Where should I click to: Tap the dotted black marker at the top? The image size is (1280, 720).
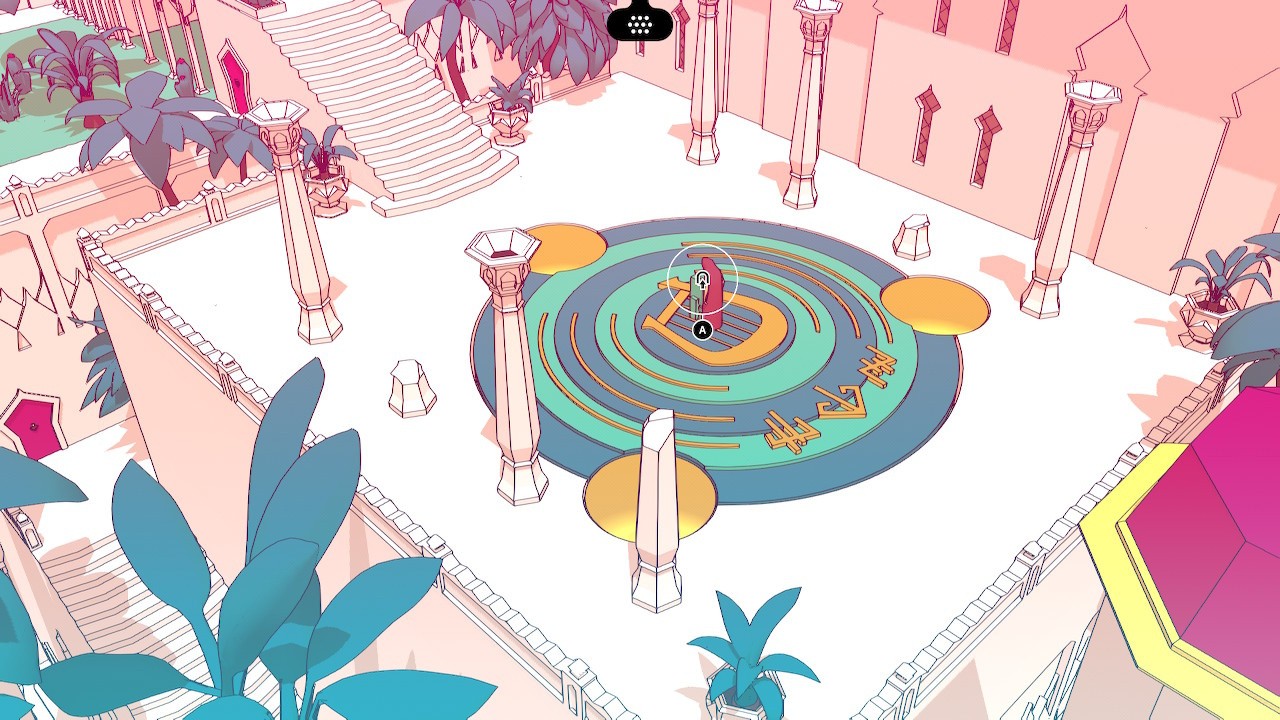(x=640, y=20)
